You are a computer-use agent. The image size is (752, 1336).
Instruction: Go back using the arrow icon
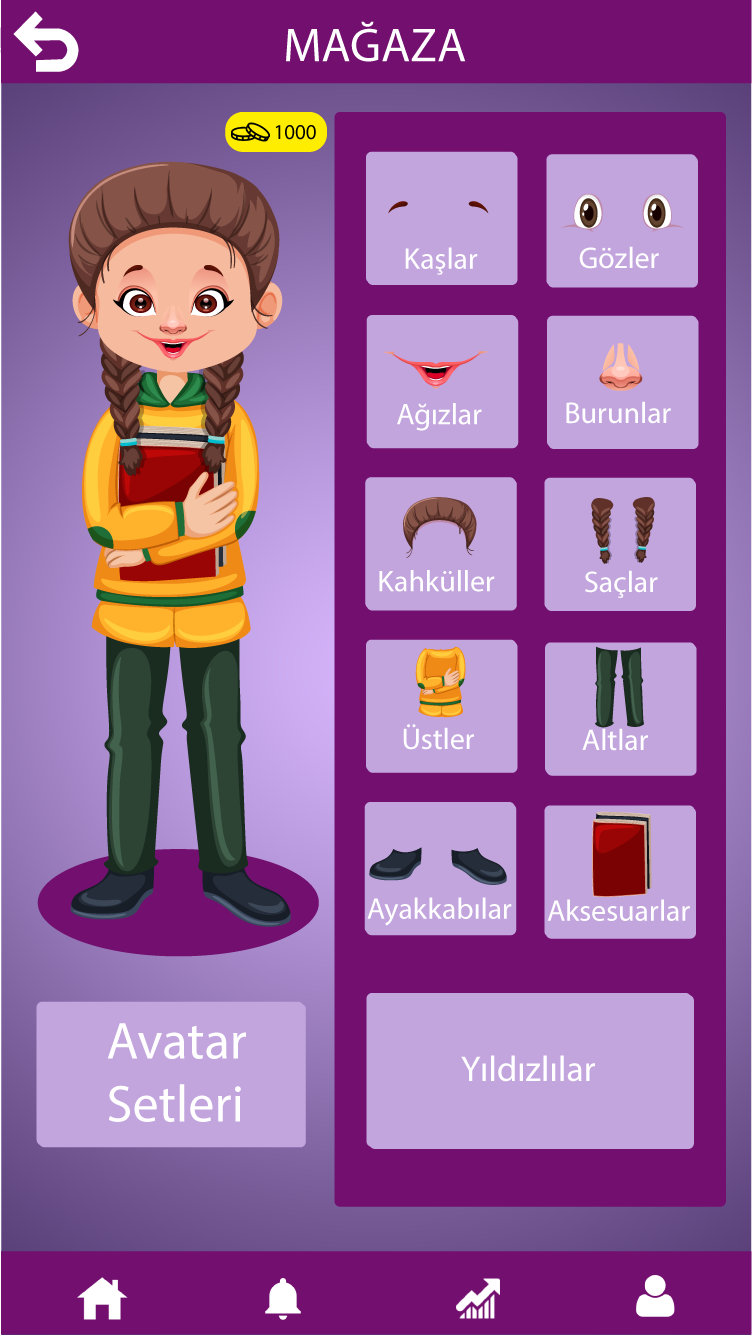46,42
